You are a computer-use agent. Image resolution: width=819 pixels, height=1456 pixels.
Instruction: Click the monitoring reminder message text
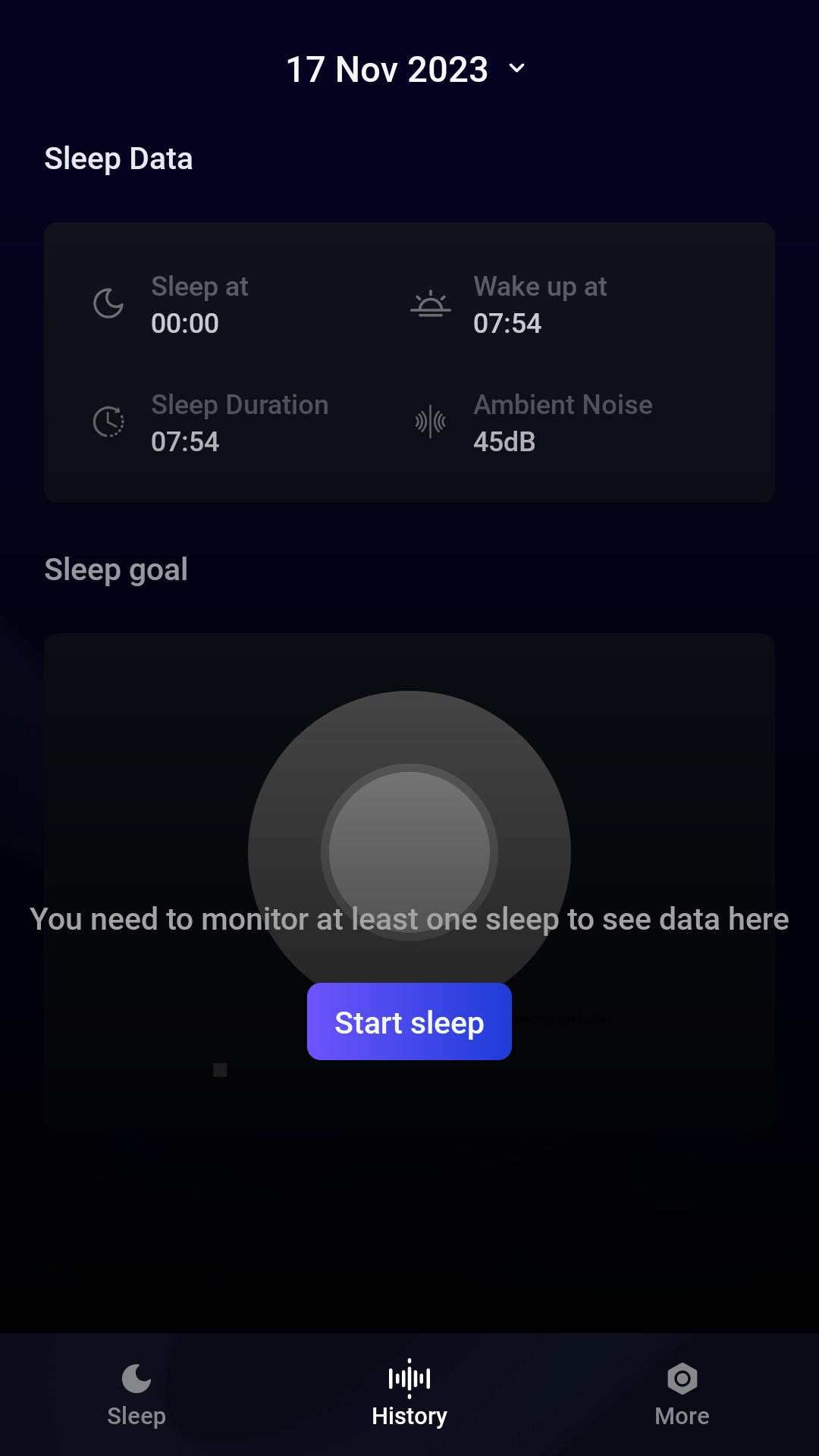click(409, 918)
